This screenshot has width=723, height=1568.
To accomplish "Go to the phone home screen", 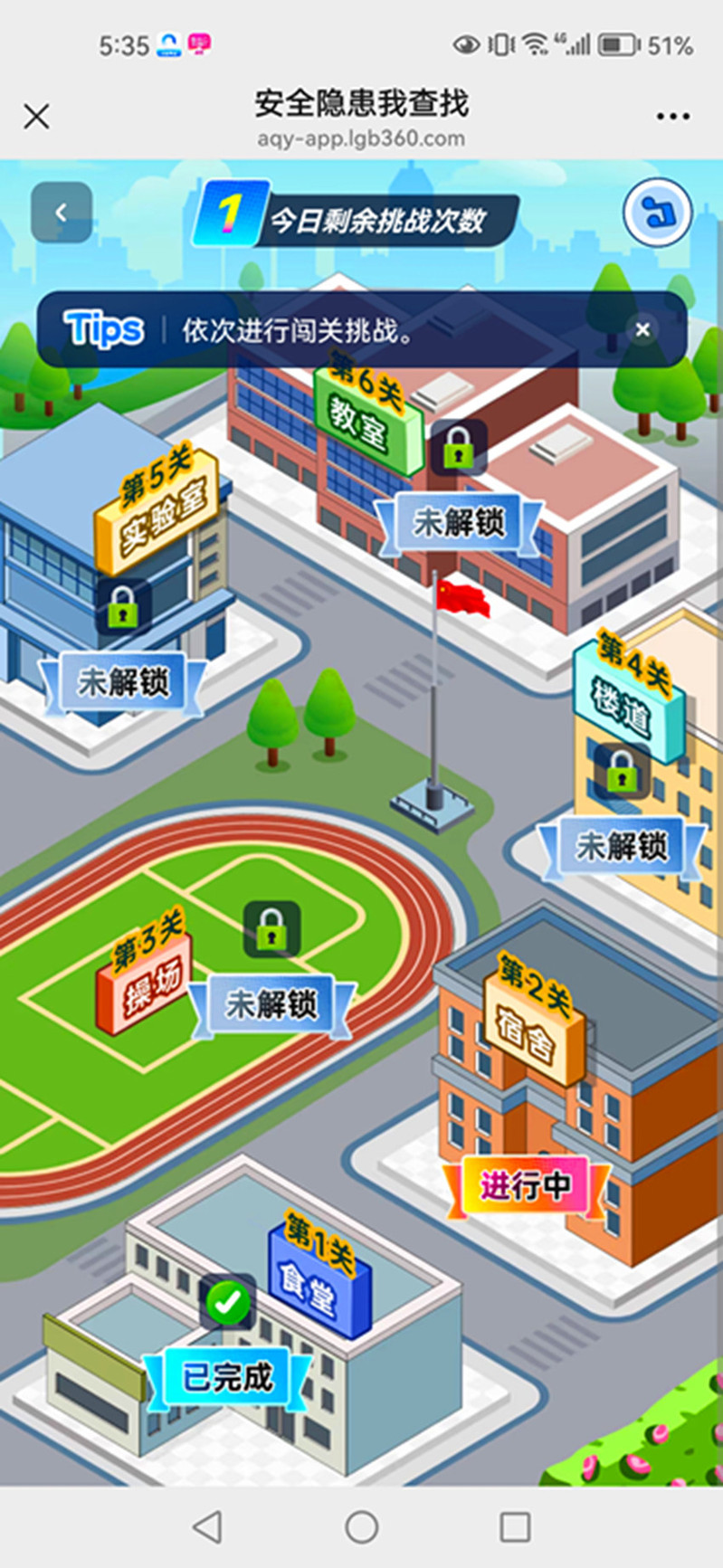I will pos(361,1526).
